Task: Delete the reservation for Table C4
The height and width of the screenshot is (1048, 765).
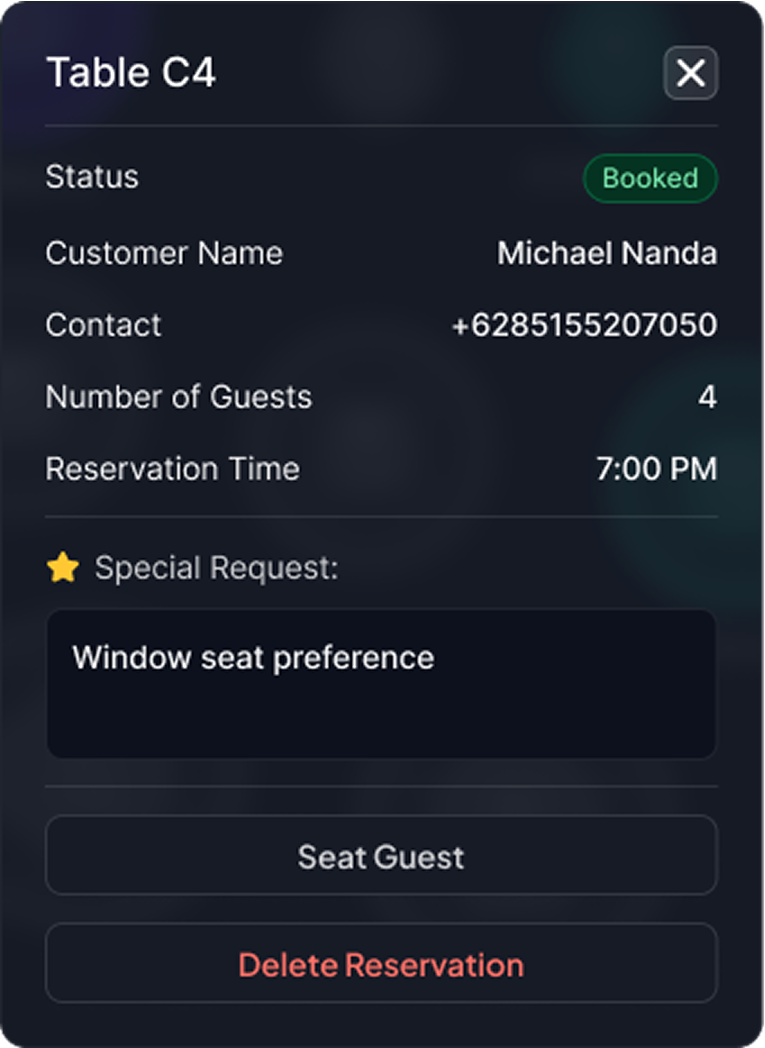Action: 381,964
